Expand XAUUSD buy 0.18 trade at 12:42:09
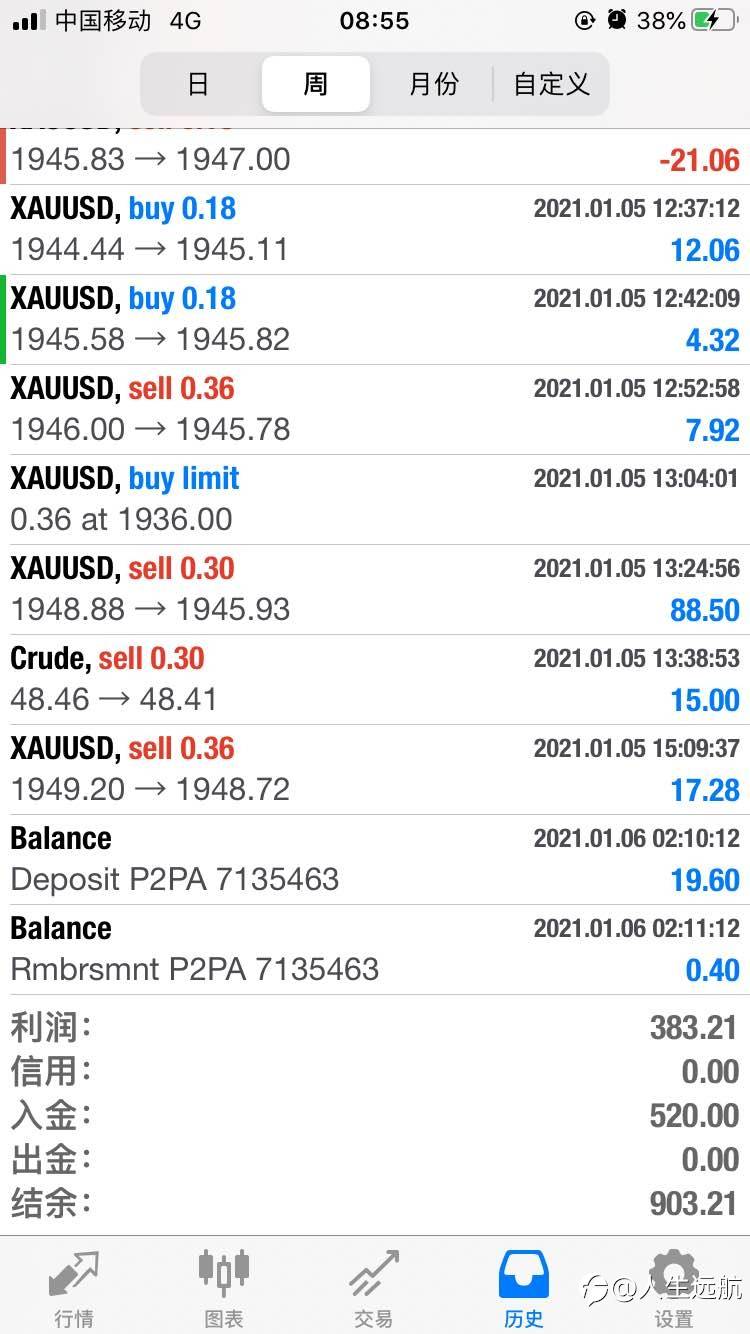 pyautogui.click(x=375, y=319)
